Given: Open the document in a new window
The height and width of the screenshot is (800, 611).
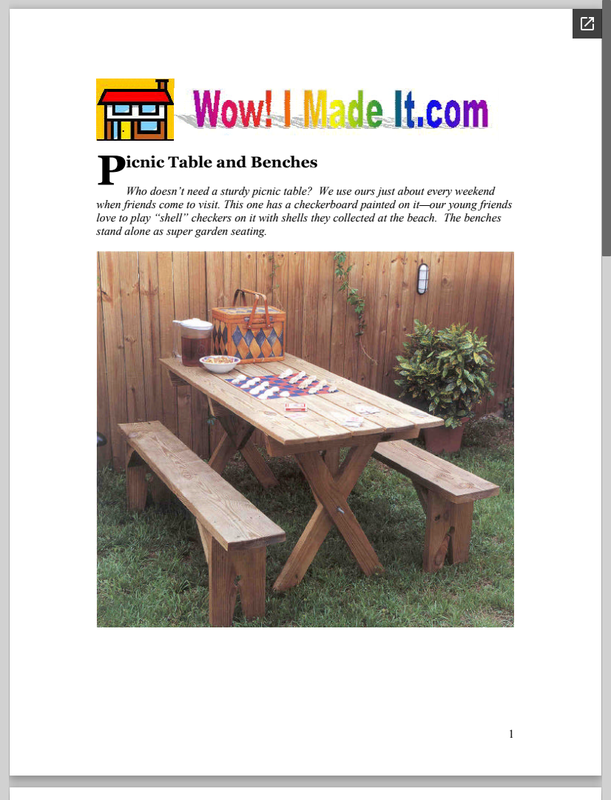Looking at the screenshot, I should [x=587, y=24].
